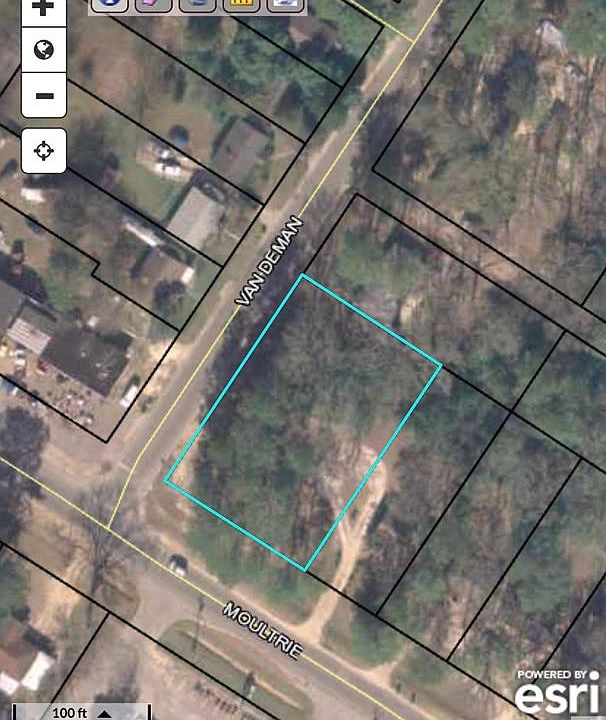This screenshot has width=606, height=720.
Task: Zoom out of the map
Action: pyautogui.click(x=44, y=96)
